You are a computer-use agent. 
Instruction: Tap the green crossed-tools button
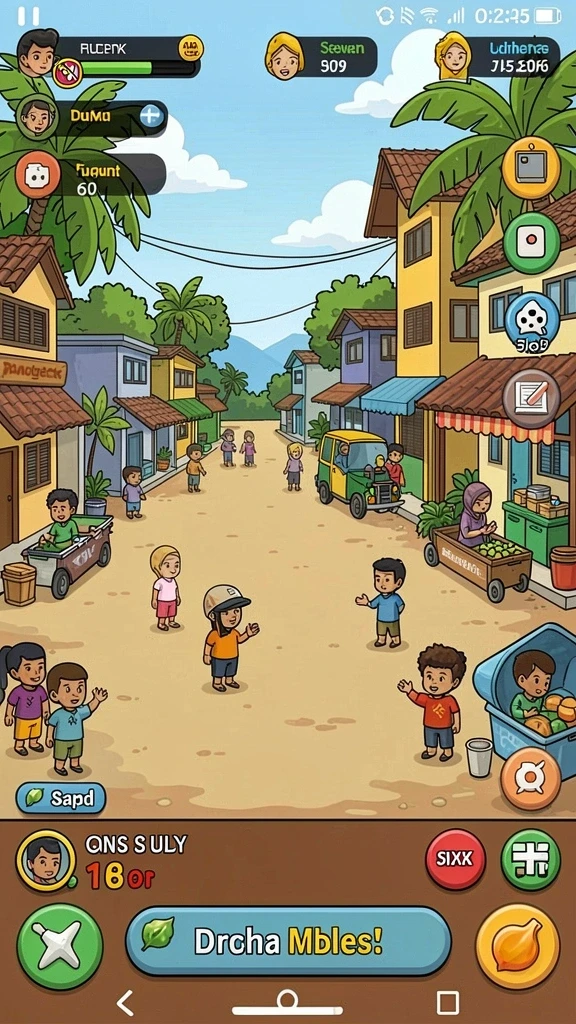pyautogui.click(x=59, y=946)
